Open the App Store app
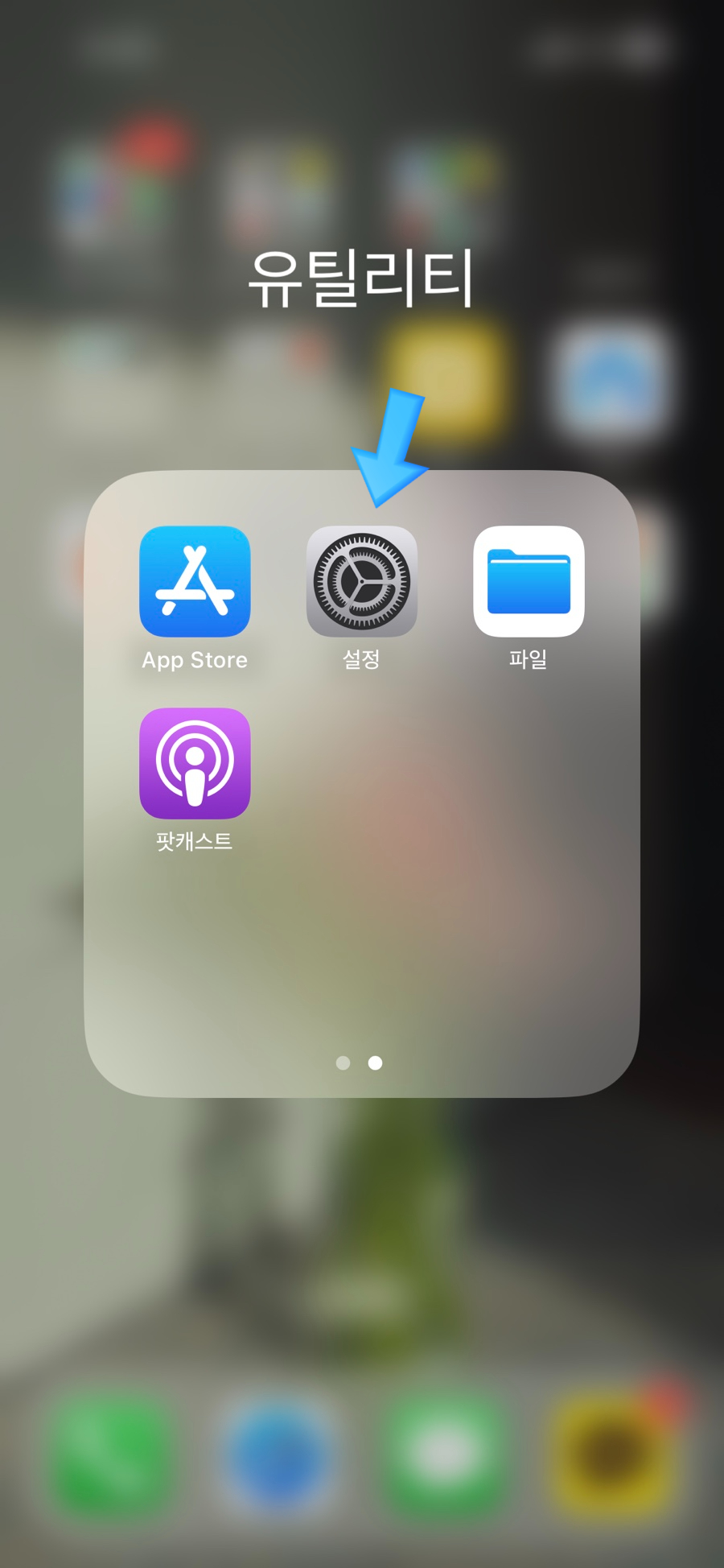This screenshot has width=724, height=1568. point(195,581)
